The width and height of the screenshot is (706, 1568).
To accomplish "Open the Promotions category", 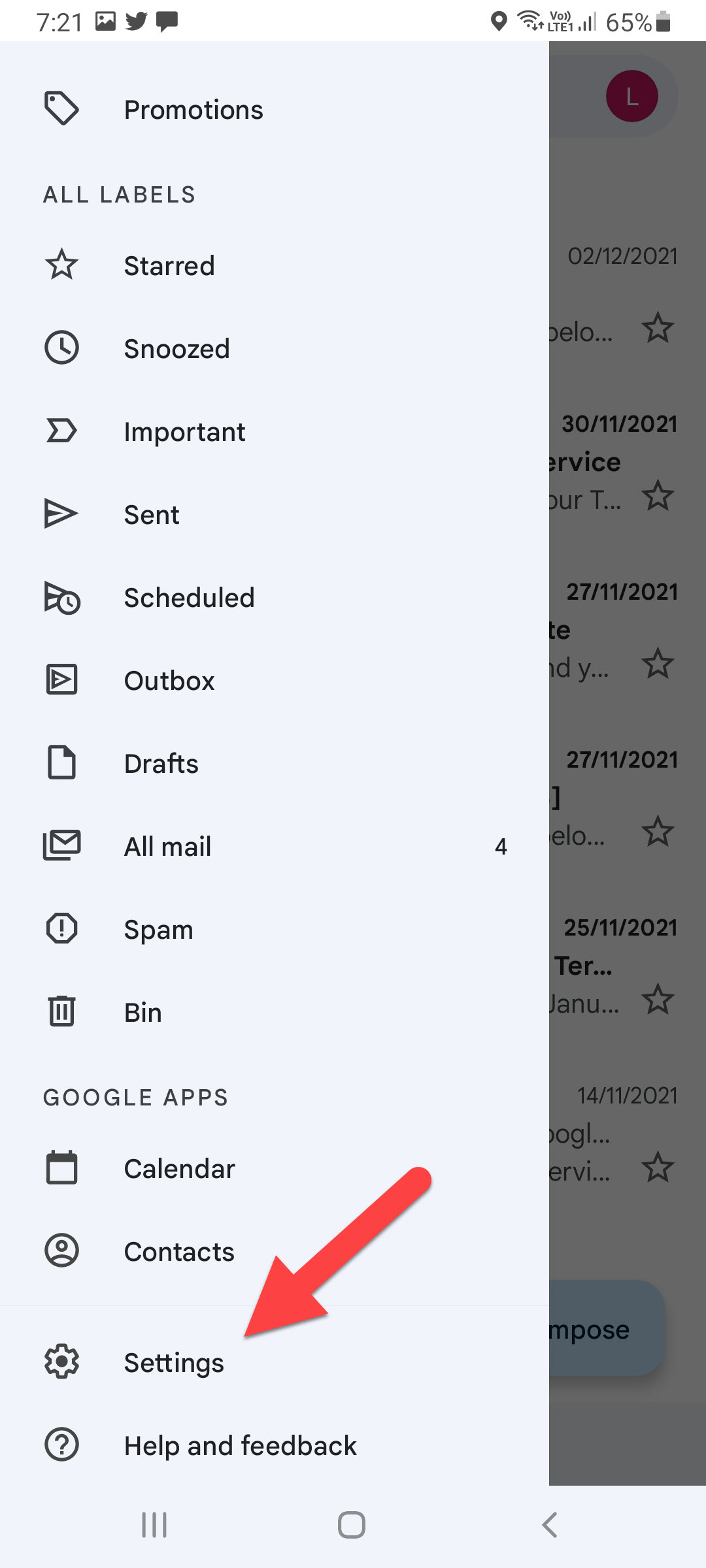I will point(193,110).
